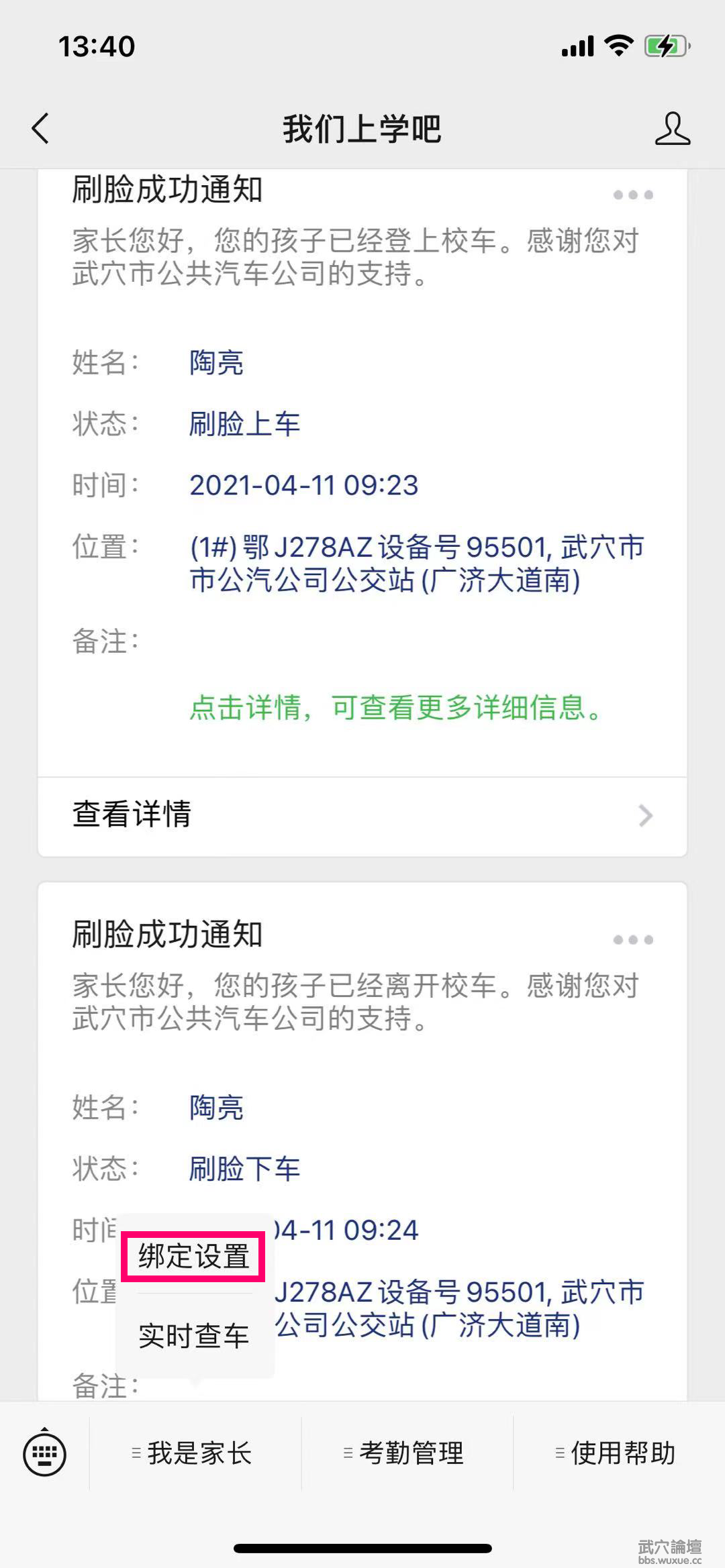This screenshot has width=725, height=1568.
Task: Open 查看详情 for the boarding notice
Action: (x=362, y=815)
